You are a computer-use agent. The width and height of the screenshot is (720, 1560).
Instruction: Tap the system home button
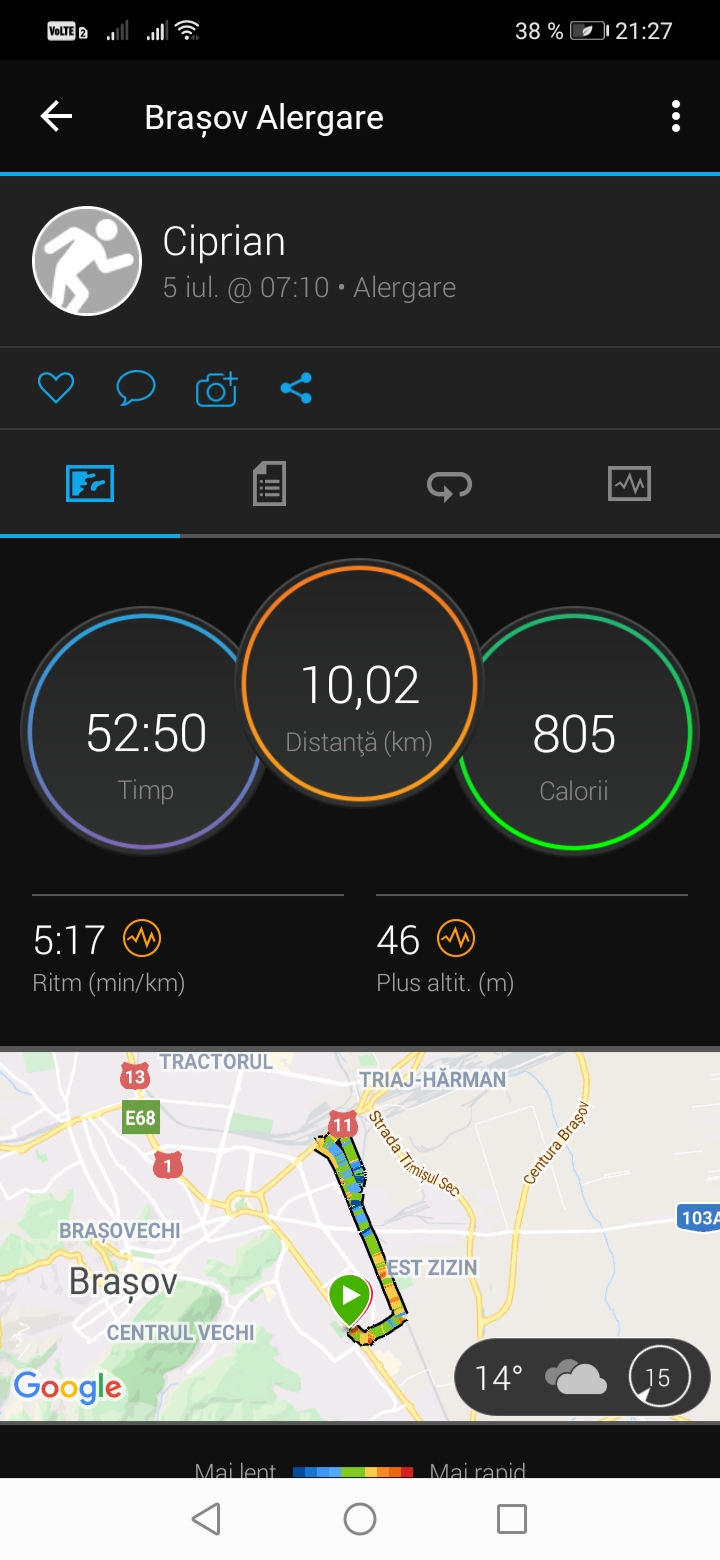click(360, 1519)
